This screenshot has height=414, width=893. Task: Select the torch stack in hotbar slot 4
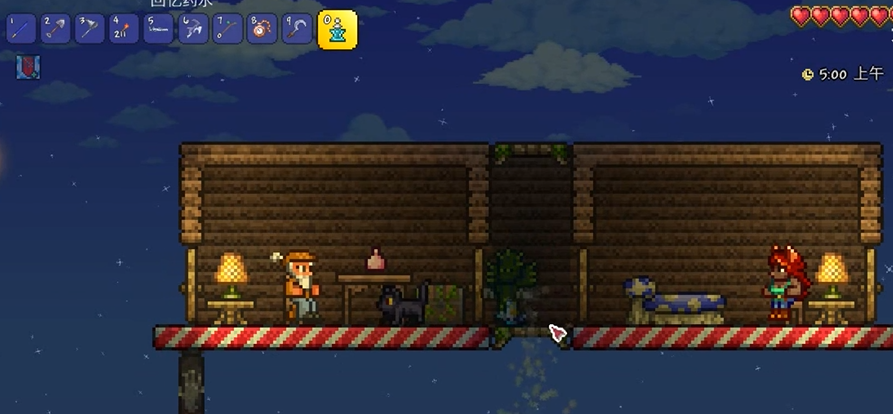click(124, 28)
